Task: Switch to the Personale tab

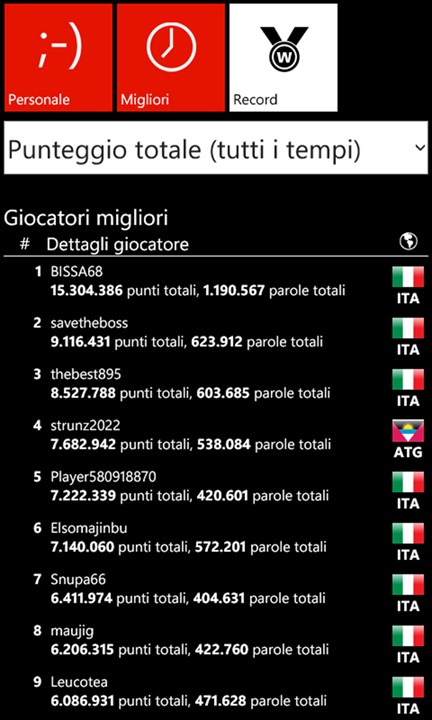Action: tap(58, 57)
